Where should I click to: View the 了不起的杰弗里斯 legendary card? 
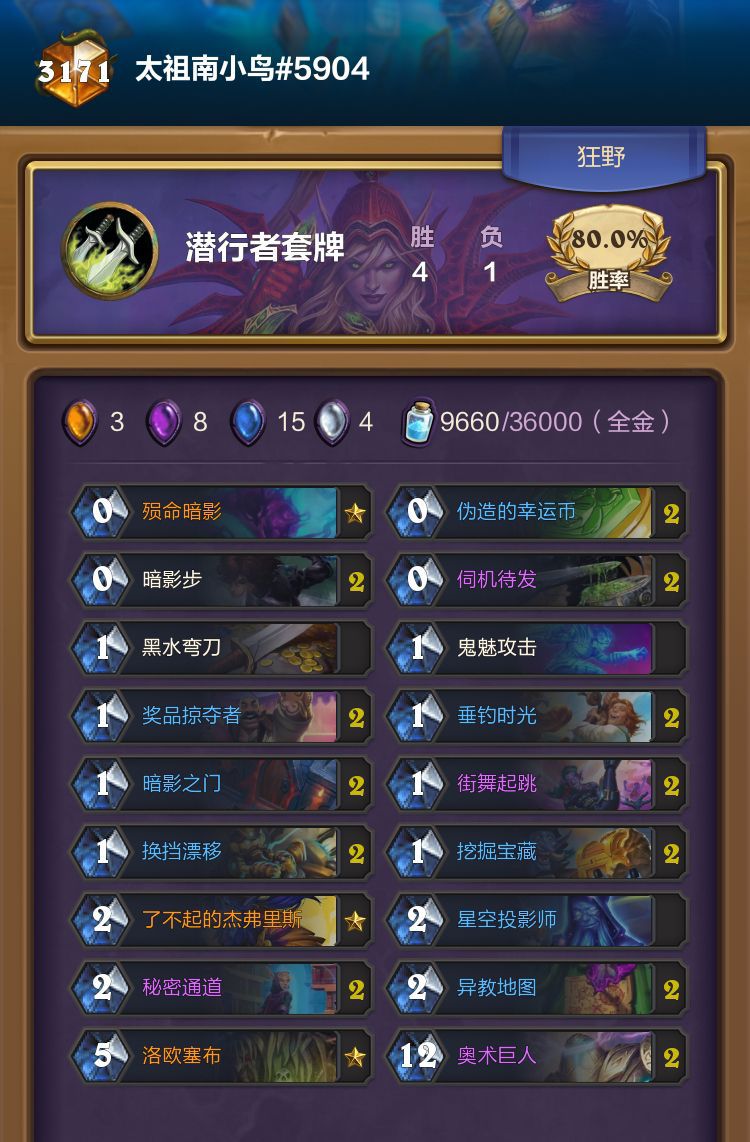(222, 920)
